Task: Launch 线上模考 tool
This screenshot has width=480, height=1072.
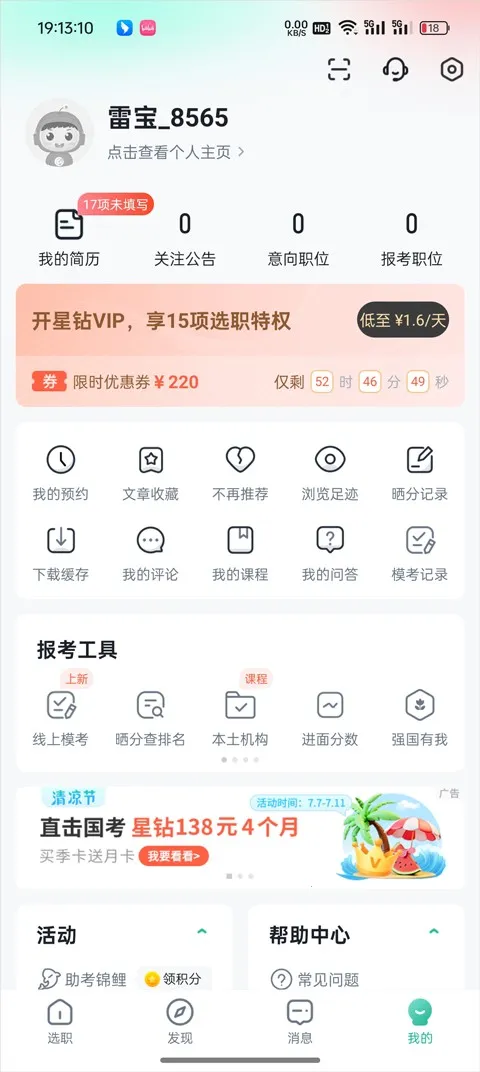Action: click(61, 719)
